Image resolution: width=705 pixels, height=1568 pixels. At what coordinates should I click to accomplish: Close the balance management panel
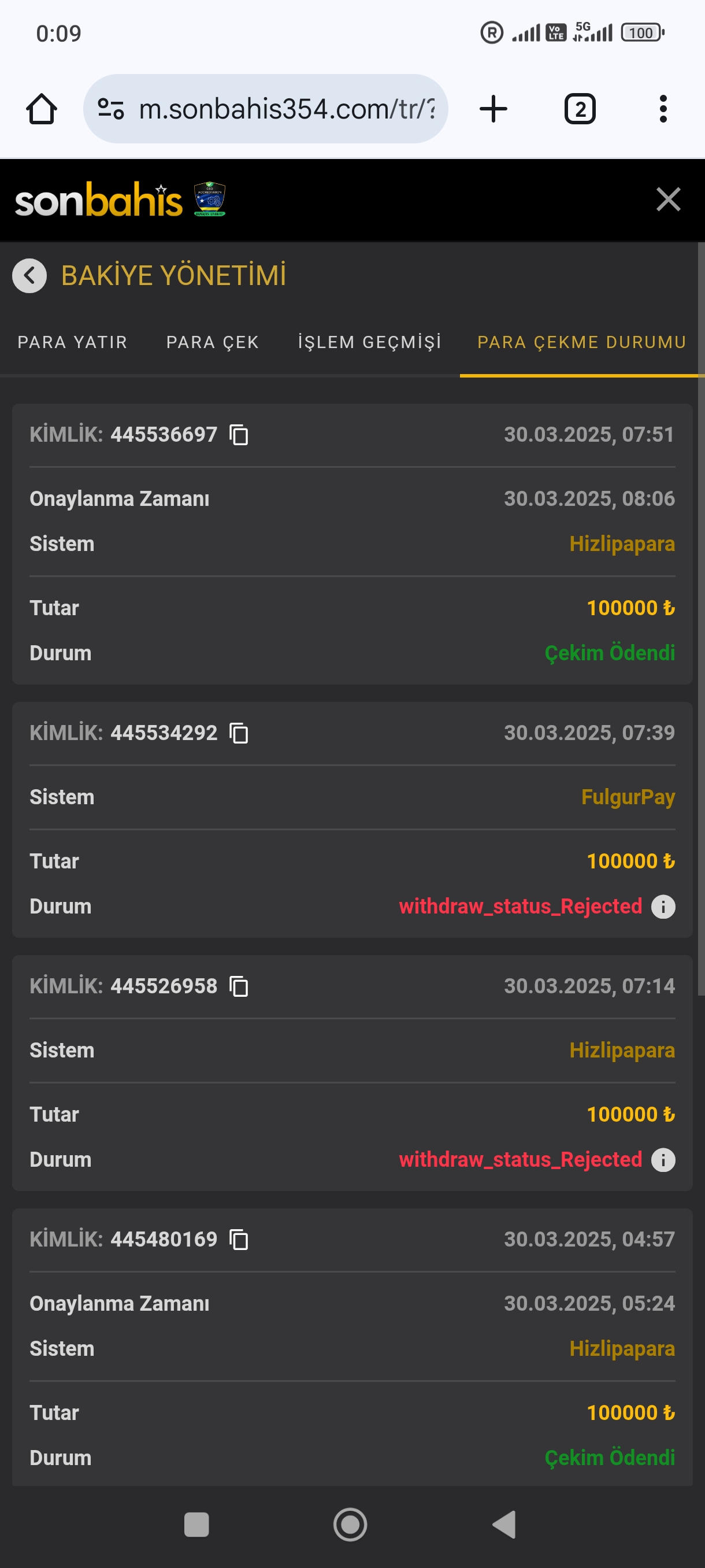668,199
